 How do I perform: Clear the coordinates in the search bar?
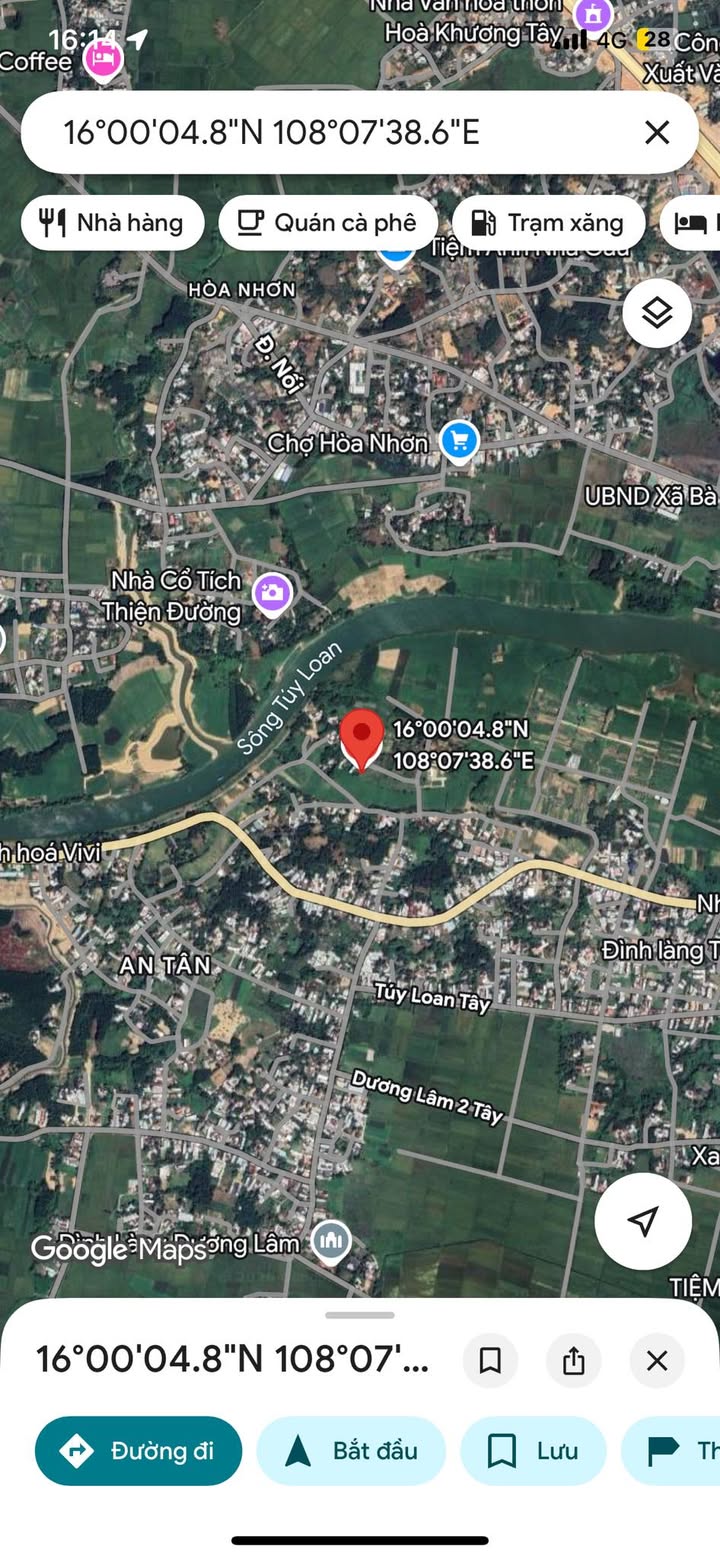coord(657,132)
